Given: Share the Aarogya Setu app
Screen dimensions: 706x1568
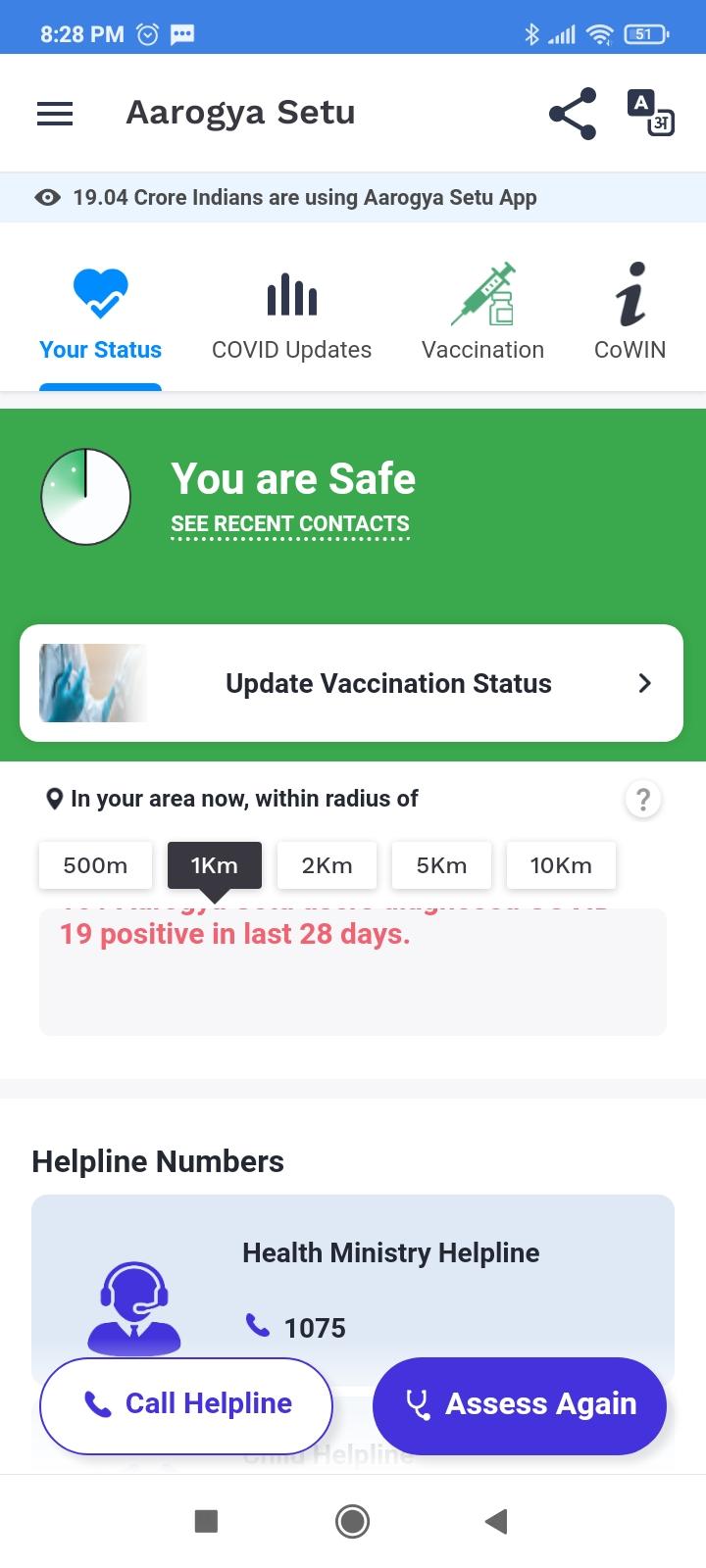Looking at the screenshot, I should 573,114.
